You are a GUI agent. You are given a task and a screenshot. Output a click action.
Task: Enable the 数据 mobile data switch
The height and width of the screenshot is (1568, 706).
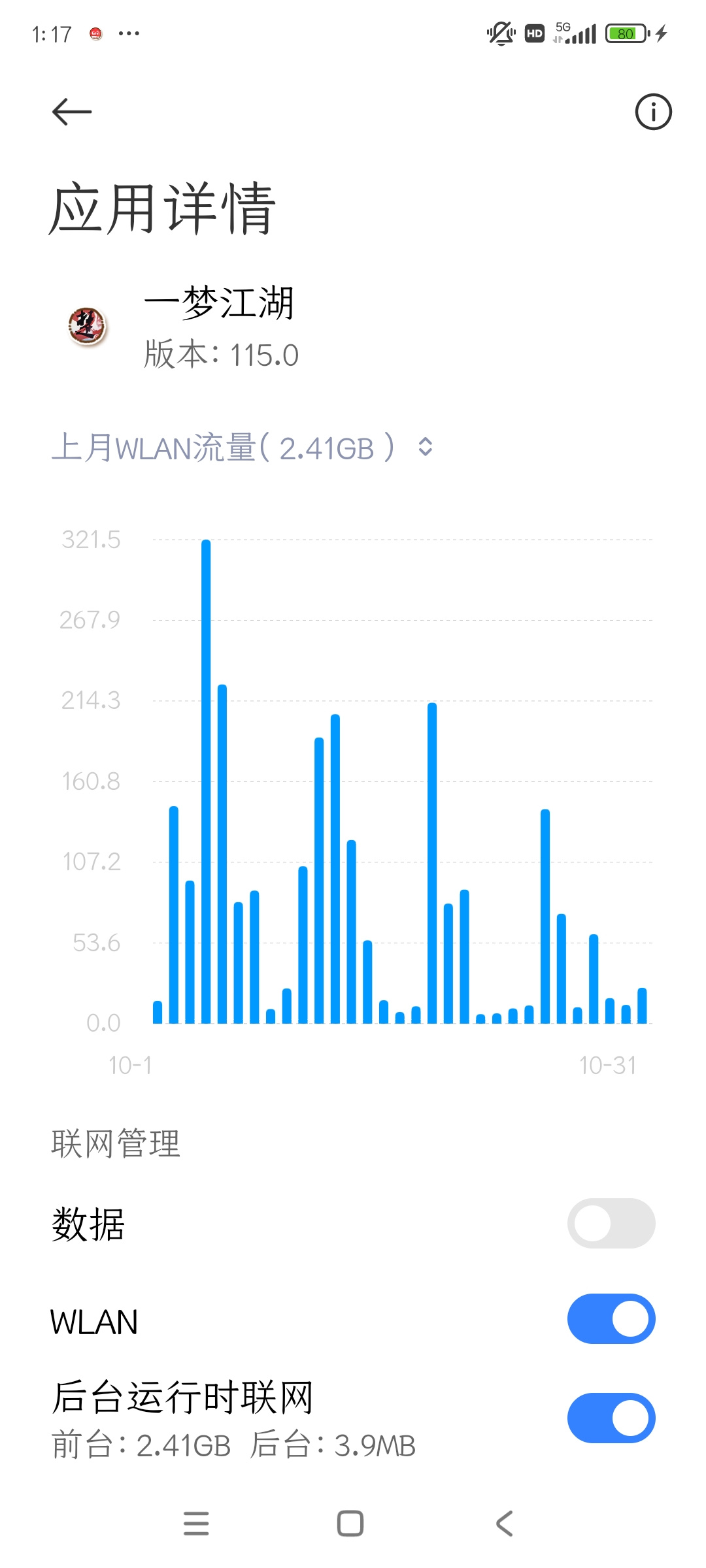coord(611,1223)
